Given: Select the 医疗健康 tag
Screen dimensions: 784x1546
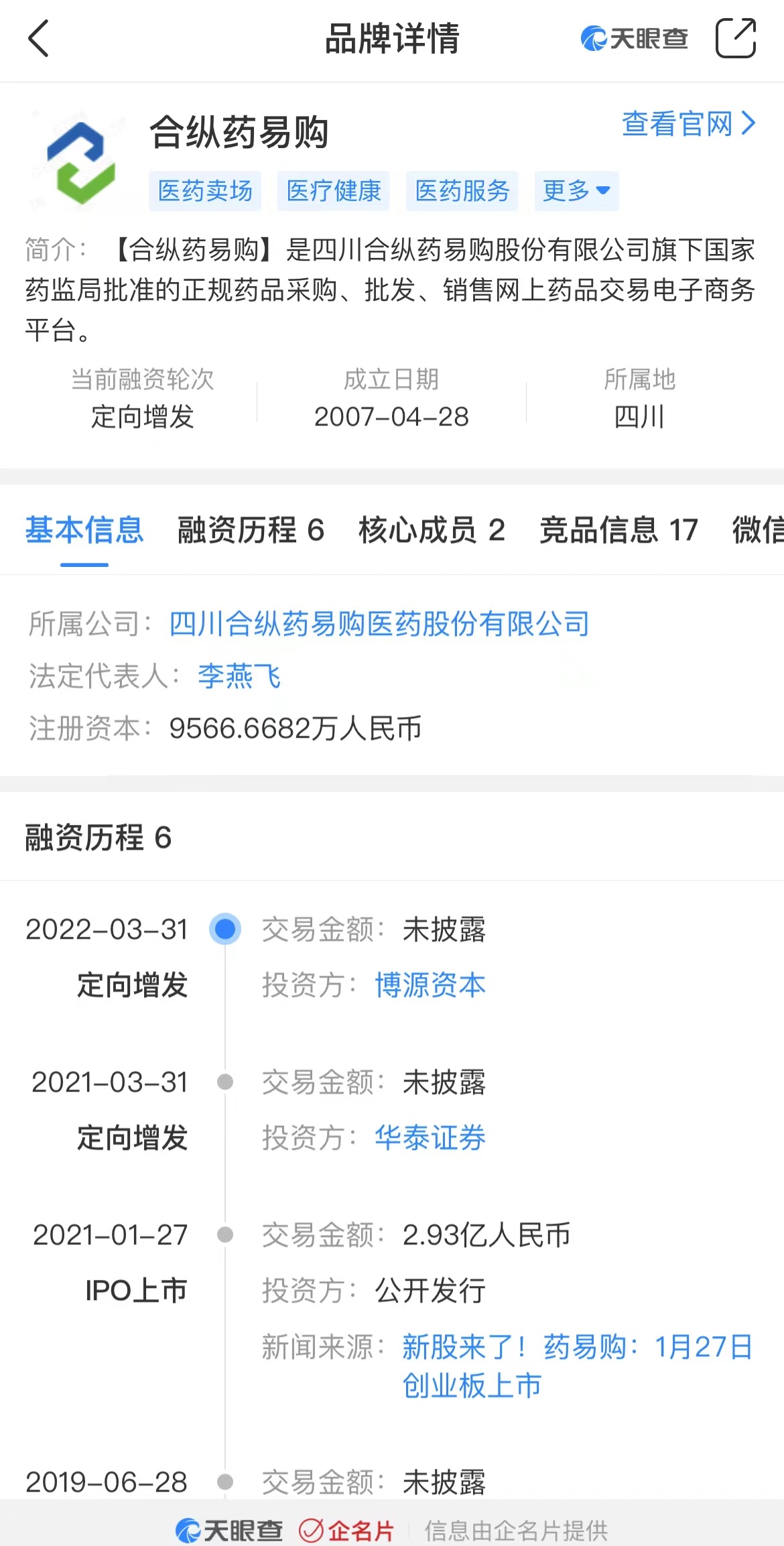Looking at the screenshot, I should pyautogui.click(x=334, y=191).
